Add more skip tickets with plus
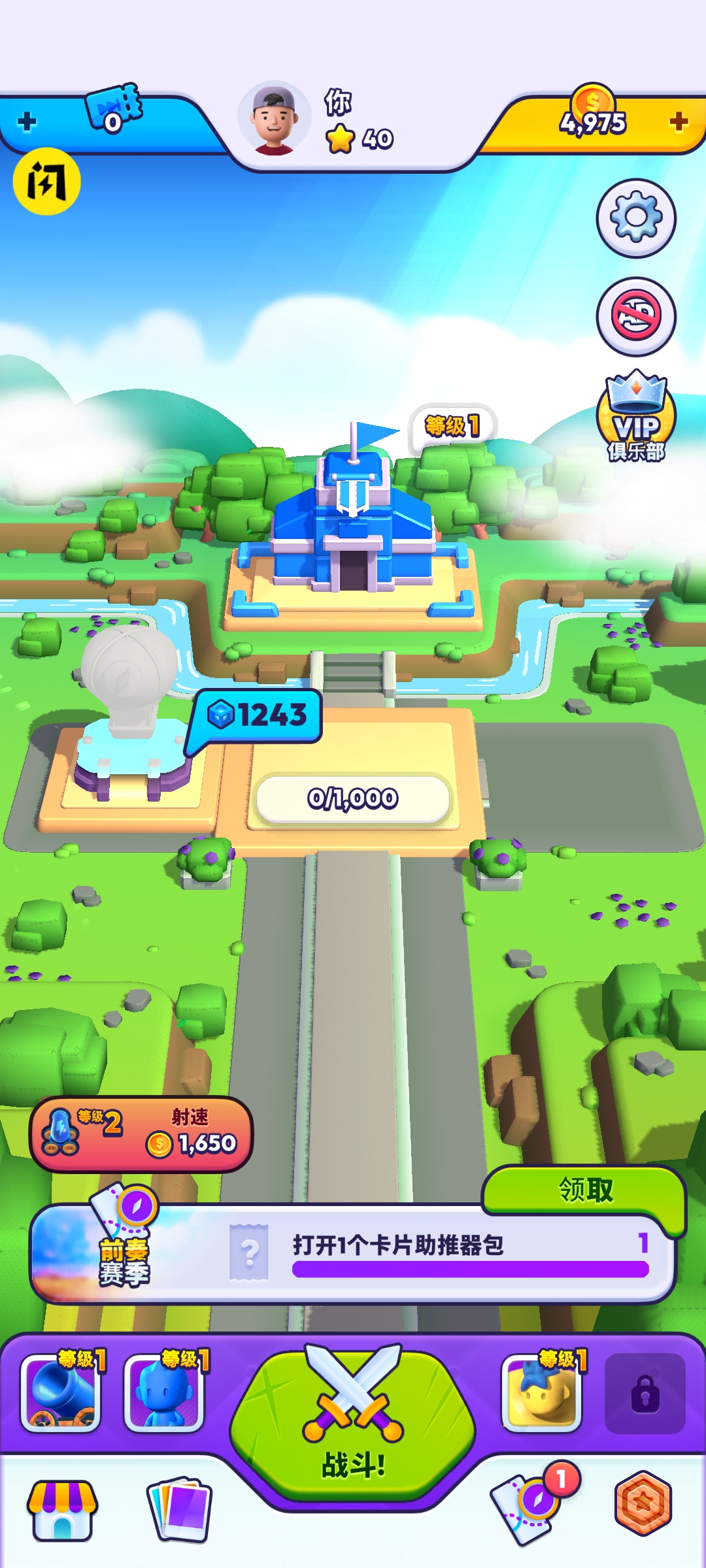The width and height of the screenshot is (706, 1568). point(27,122)
